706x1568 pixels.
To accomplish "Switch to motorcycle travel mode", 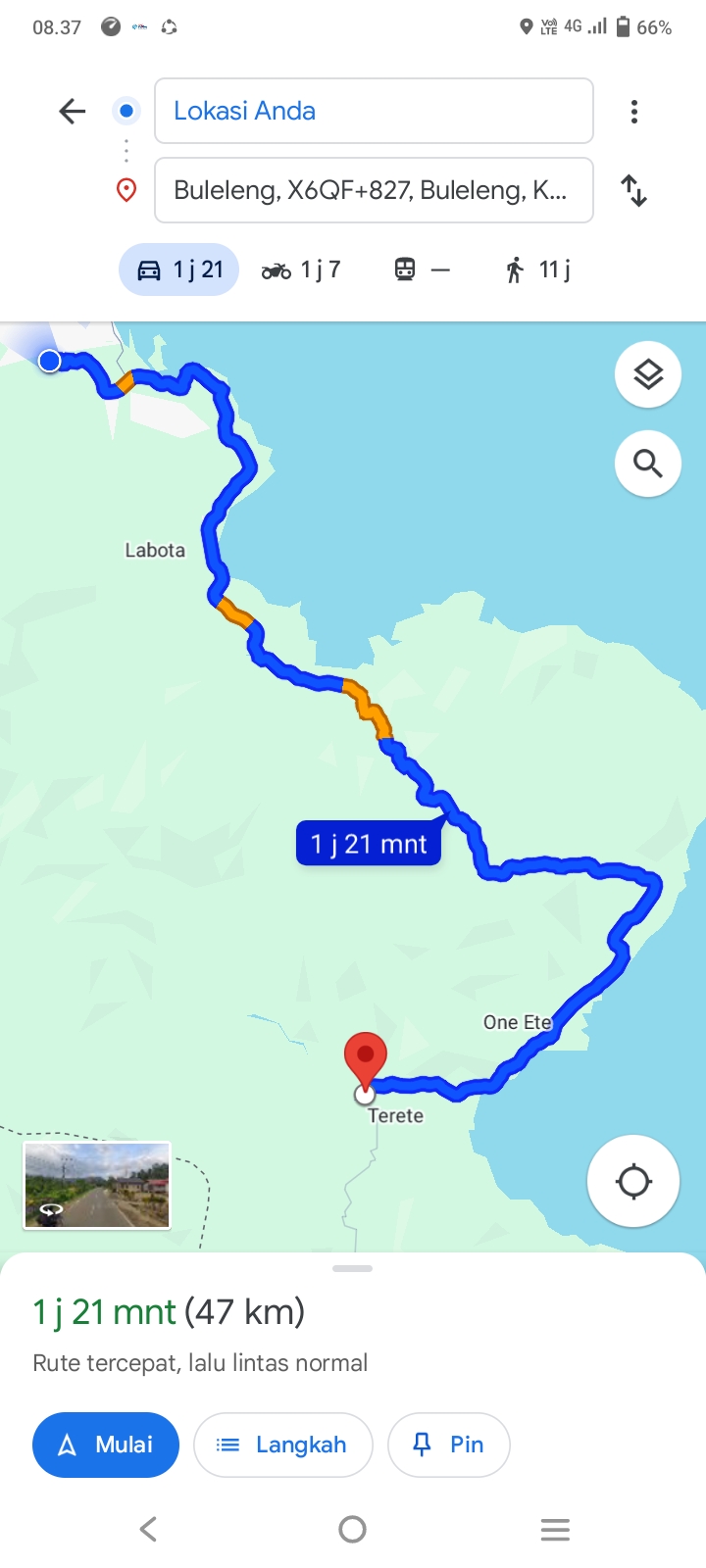I will [301, 269].
